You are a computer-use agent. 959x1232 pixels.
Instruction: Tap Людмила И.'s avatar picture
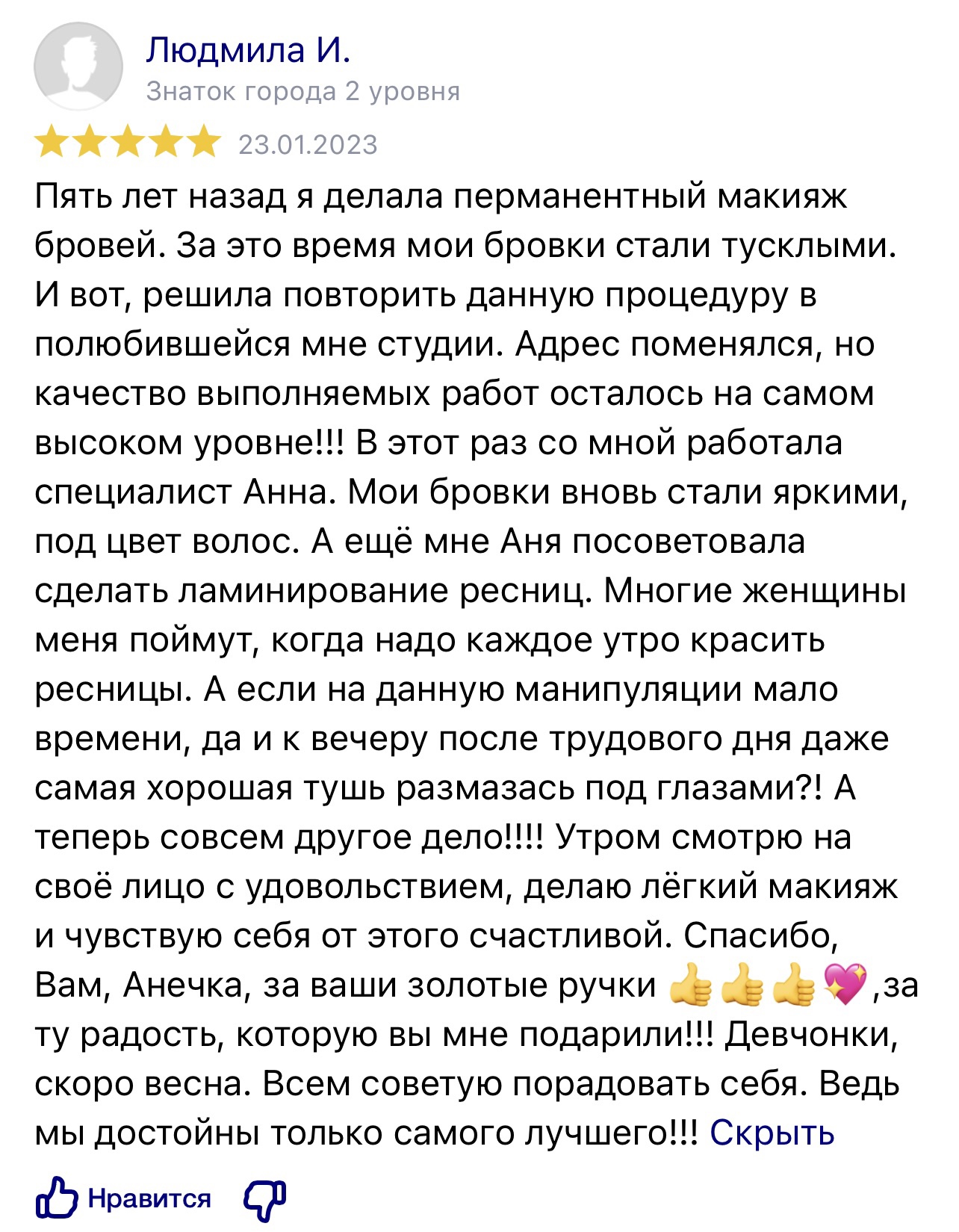78,66
